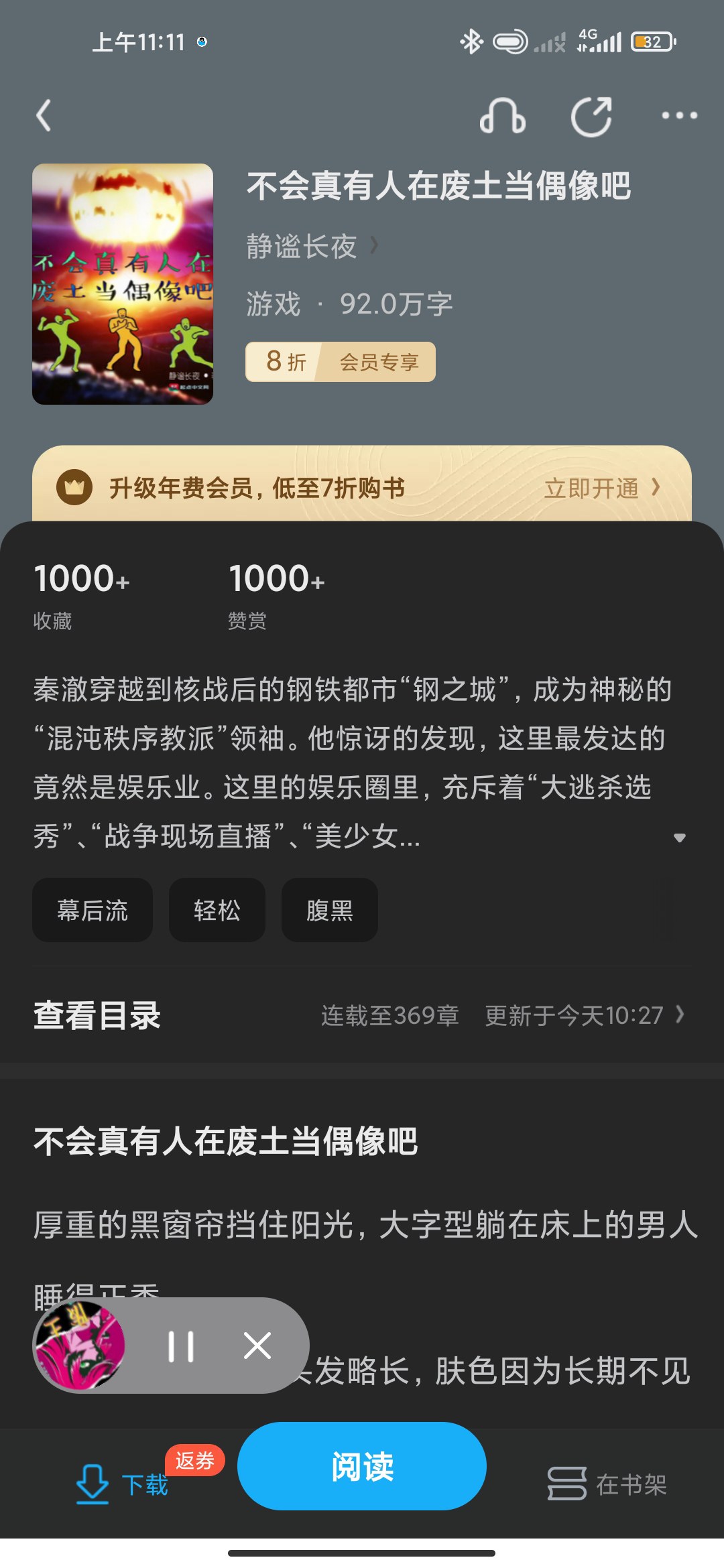Open the 8折 会员专享 discount badge

(341, 362)
